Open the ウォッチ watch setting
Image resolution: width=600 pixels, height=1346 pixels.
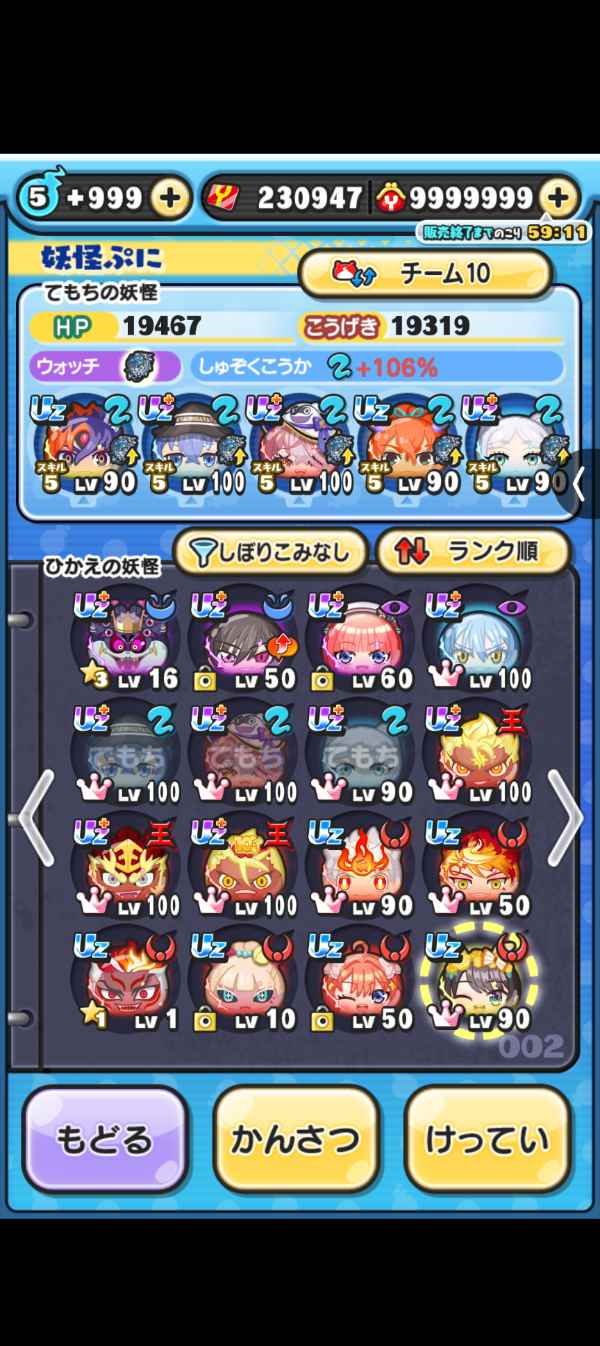tap(105, 367)
